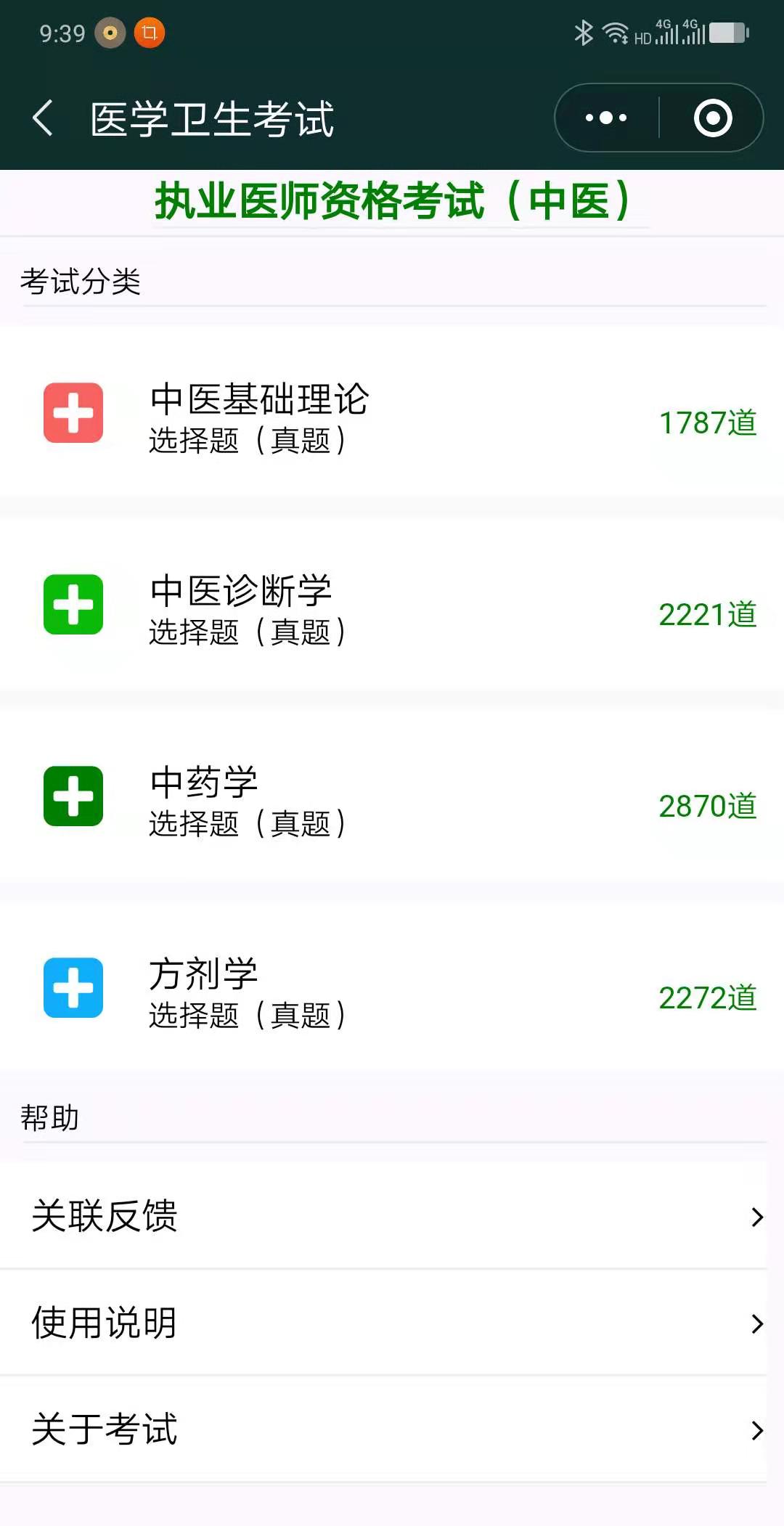The width and height of the screenshot is (784, 1526).
Task: Open the mini program three-dot menu
Action: (606, 118)
